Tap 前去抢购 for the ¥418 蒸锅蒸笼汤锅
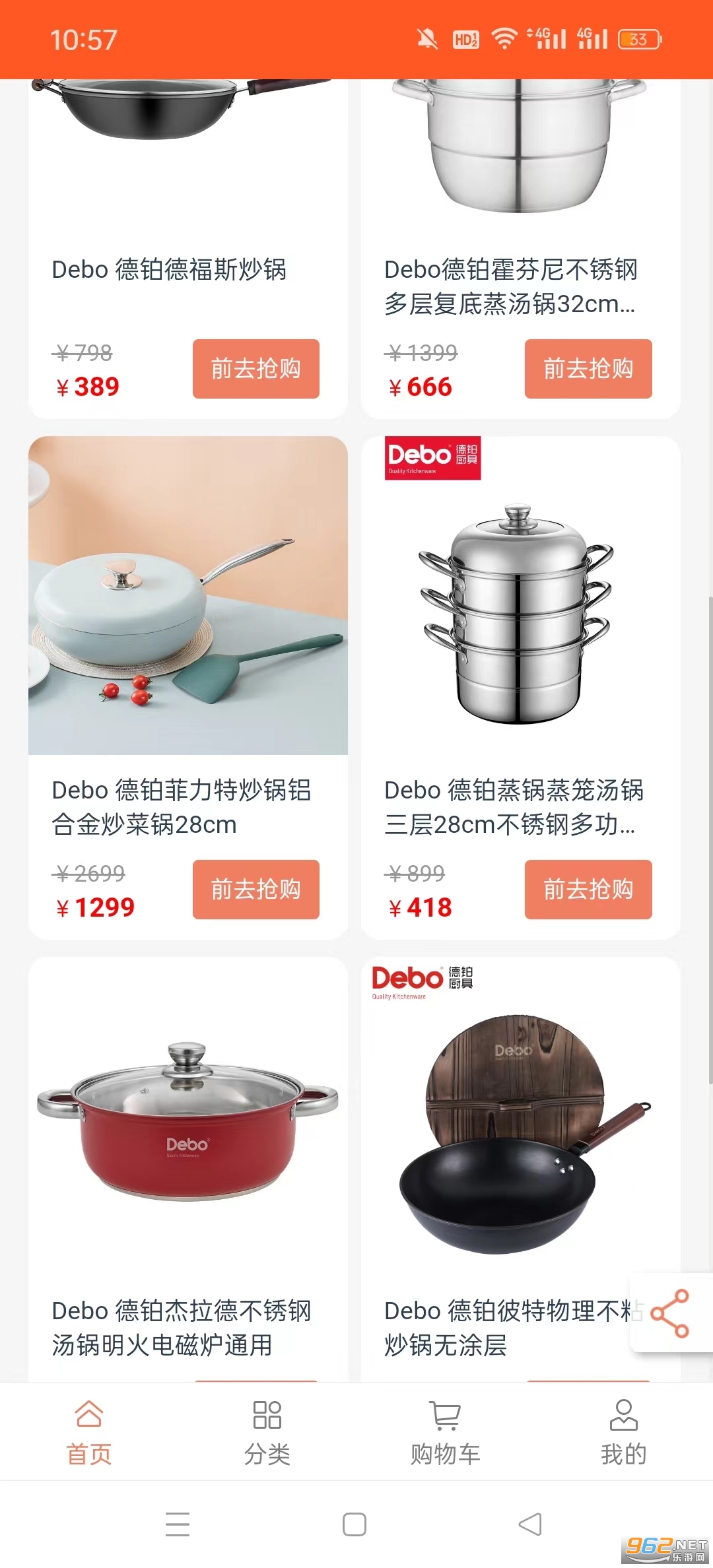 [x=588, y=889]
